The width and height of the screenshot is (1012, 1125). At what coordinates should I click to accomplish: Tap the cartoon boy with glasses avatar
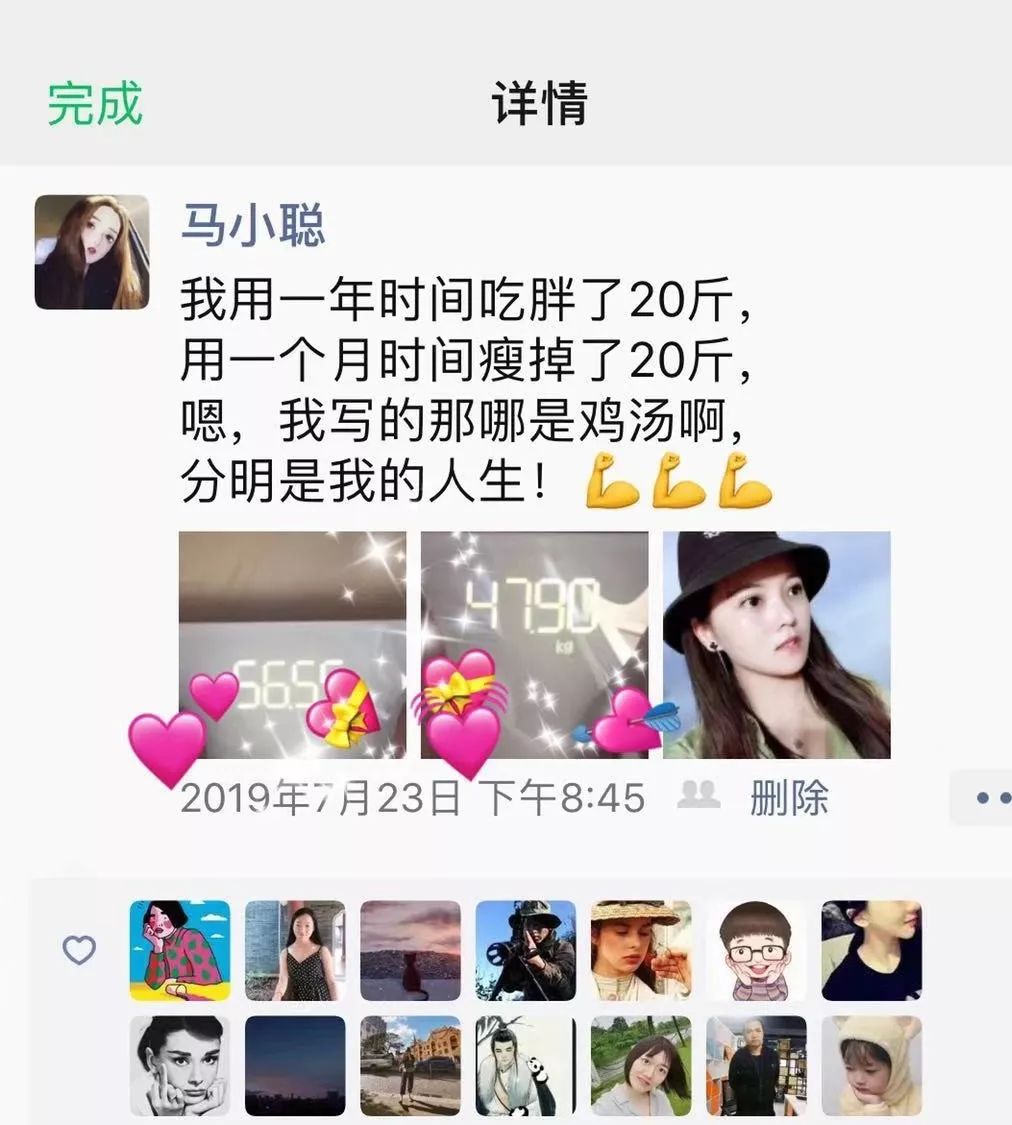click(x=756, y=950)
